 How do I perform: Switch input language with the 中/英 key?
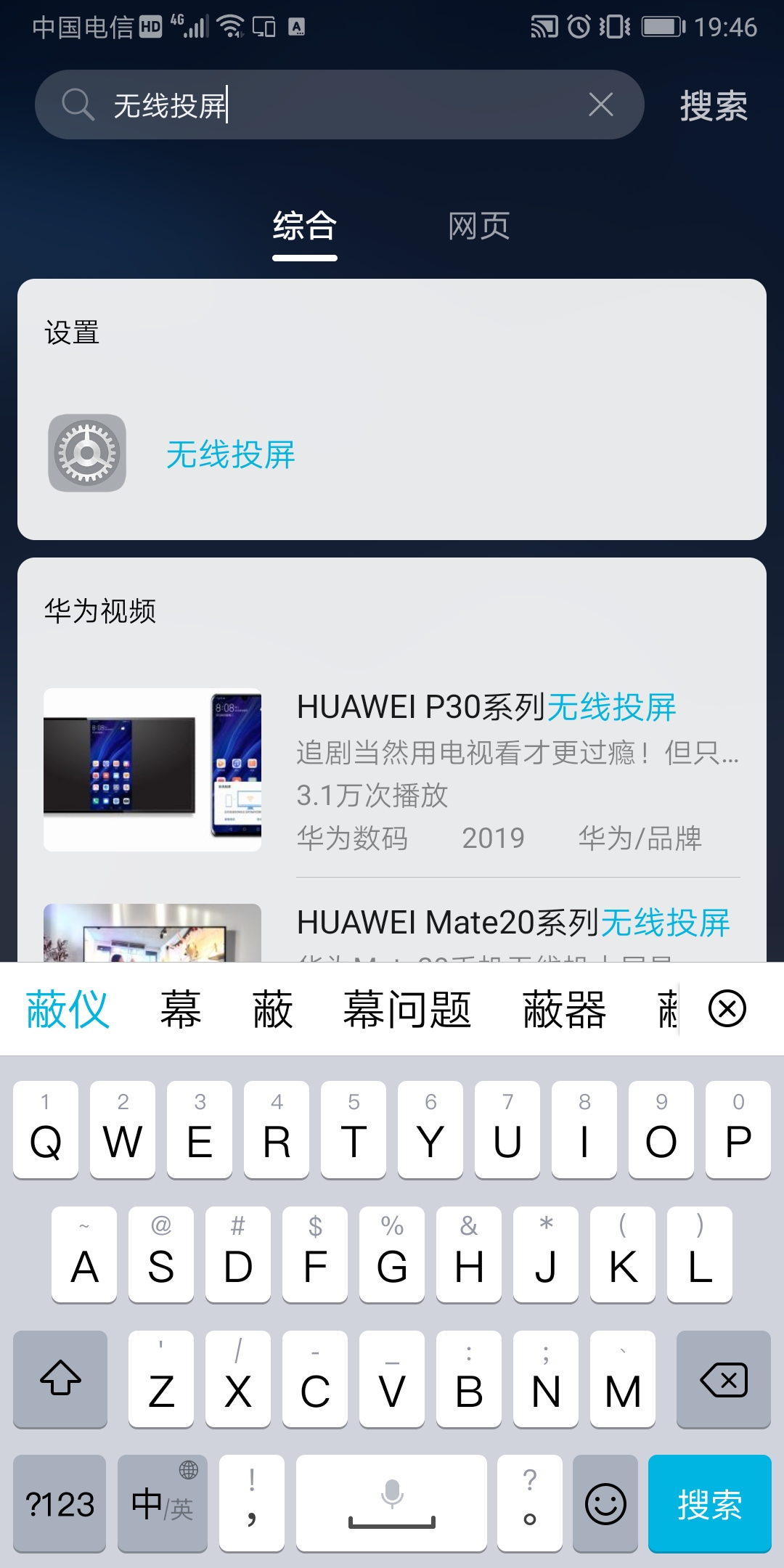pyautogui.click(x=163, y=1505)
